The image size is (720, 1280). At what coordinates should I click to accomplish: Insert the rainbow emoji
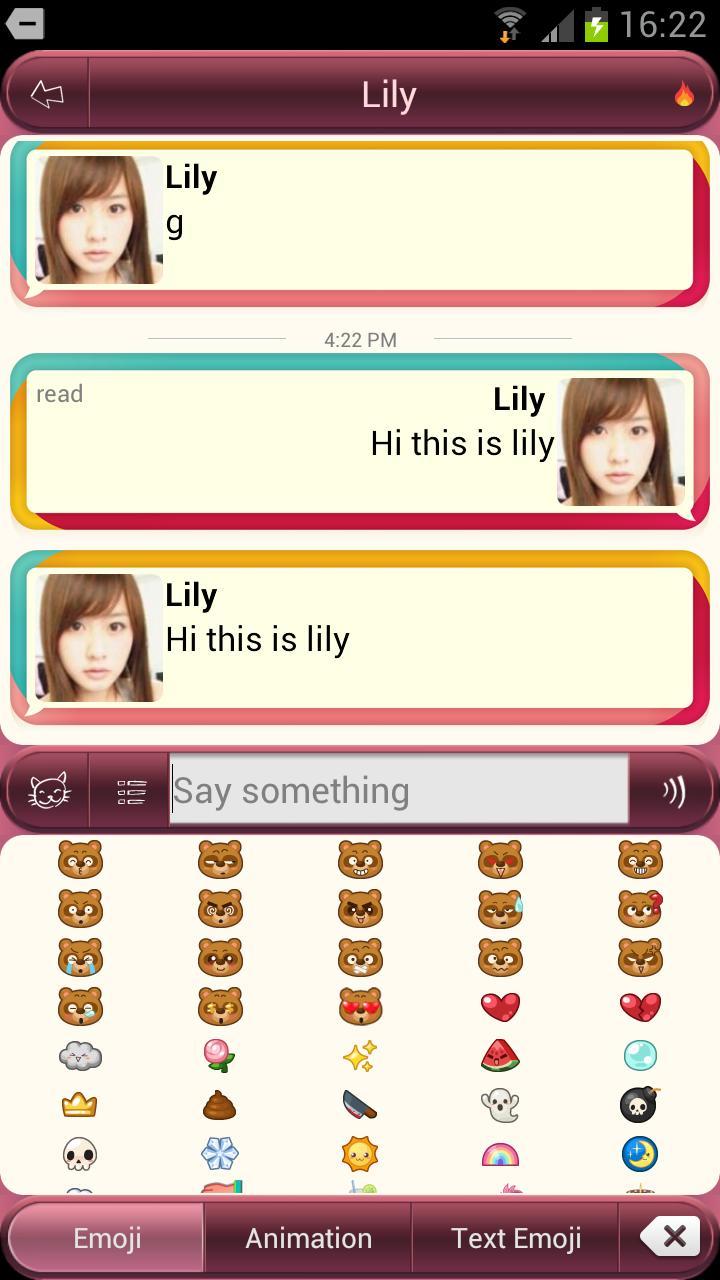[x=500, y=1154]
